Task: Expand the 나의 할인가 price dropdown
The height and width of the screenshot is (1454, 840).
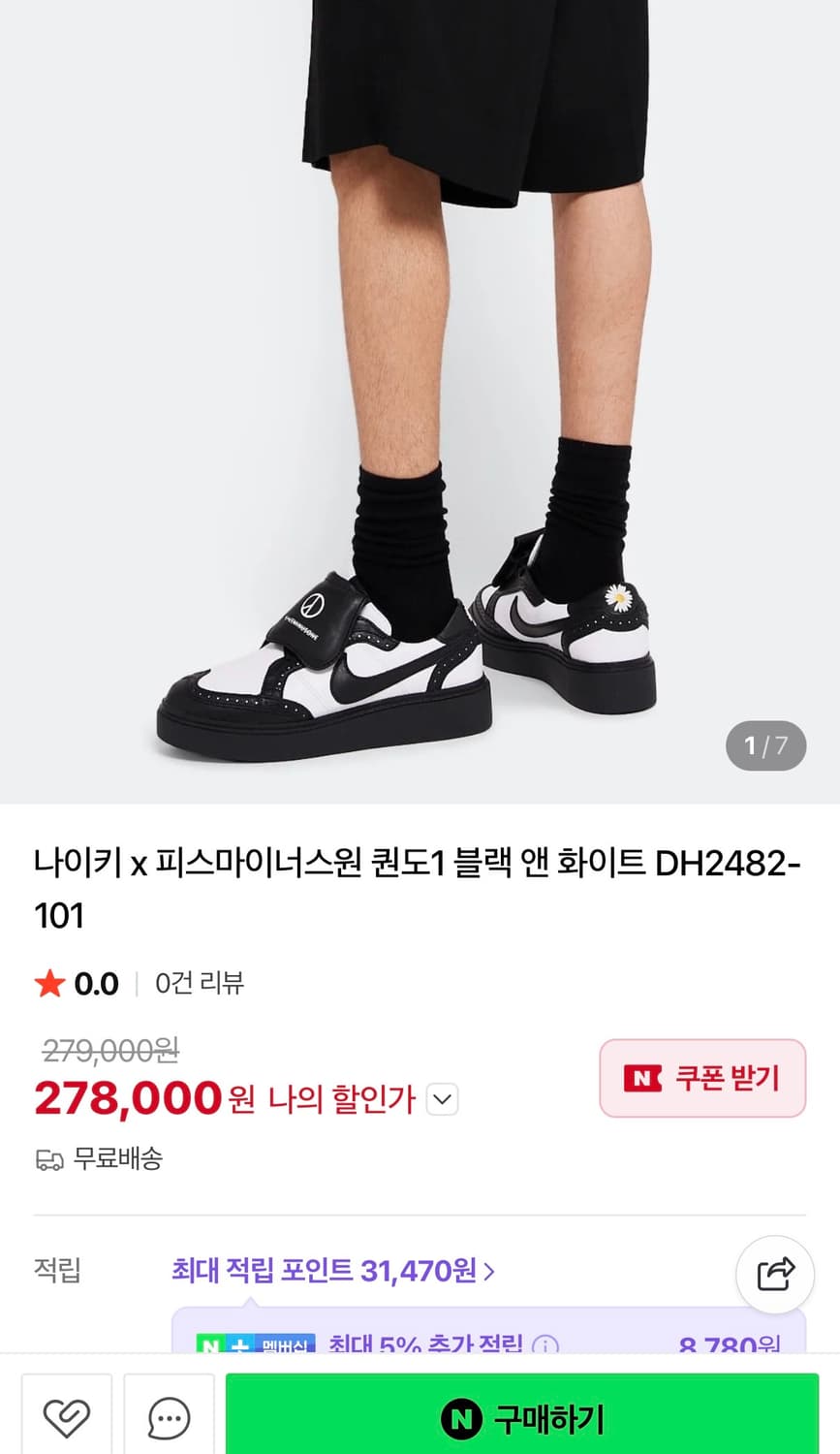Action: [x=443, y=1100]
